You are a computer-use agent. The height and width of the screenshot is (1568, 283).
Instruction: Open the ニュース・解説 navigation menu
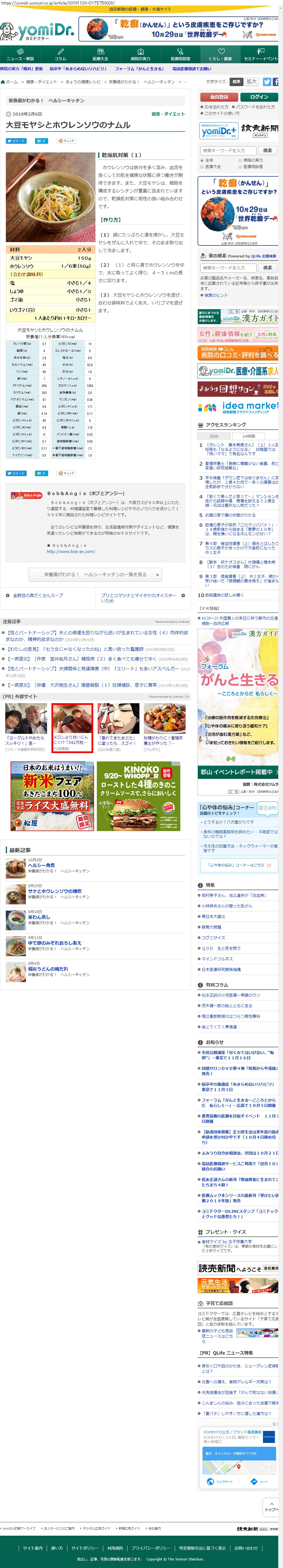click(20, 54)
